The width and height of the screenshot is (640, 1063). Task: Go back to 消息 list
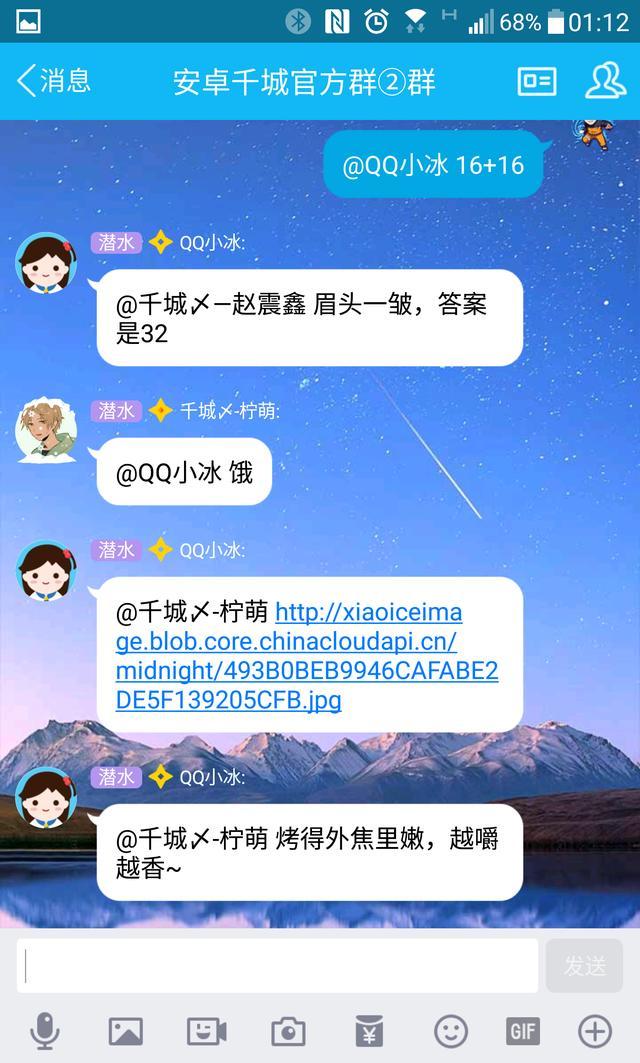pos(52,81)
